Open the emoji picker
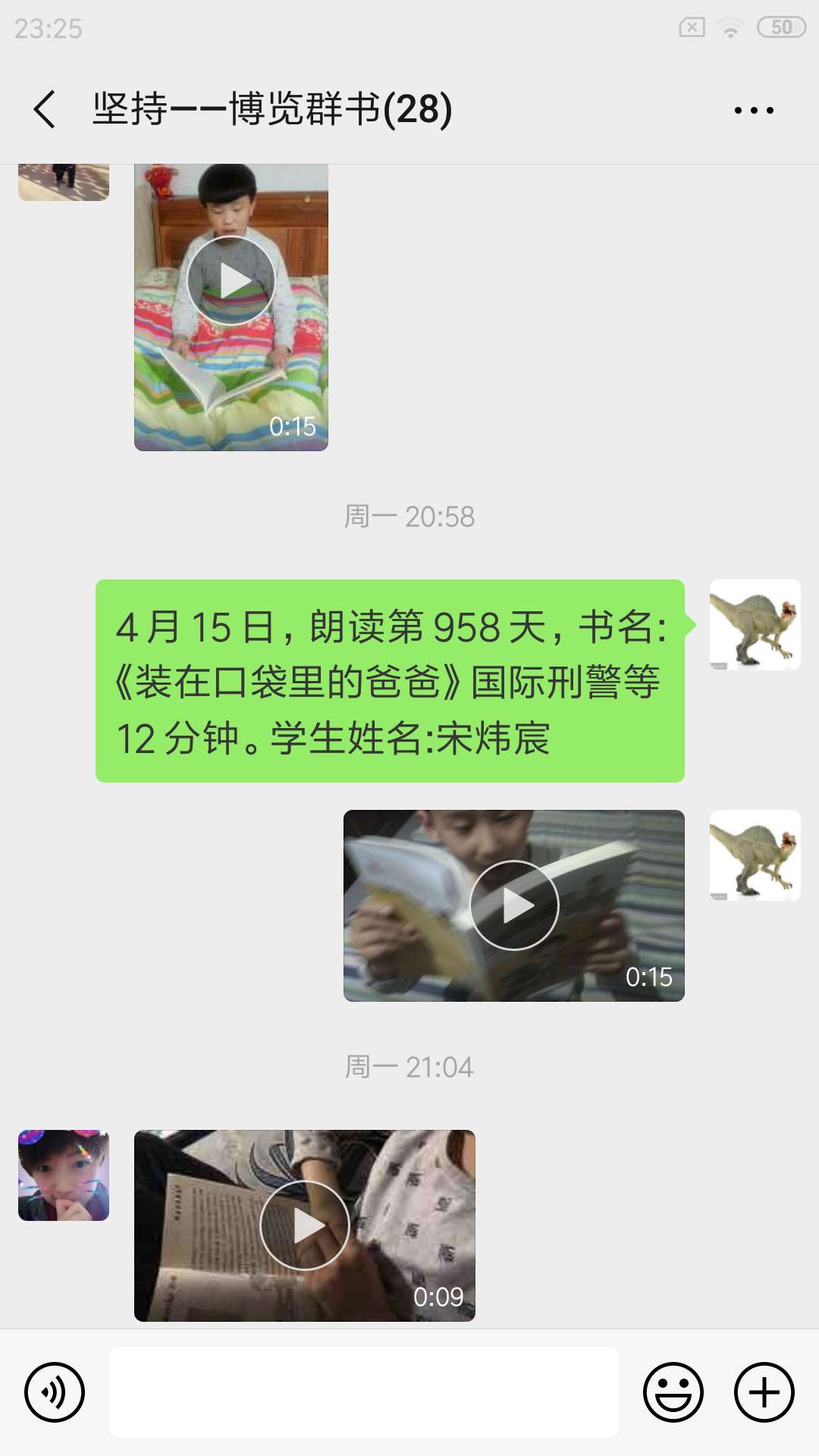819x1456 pixels. pyautogui.click(x=673, y=1392)
